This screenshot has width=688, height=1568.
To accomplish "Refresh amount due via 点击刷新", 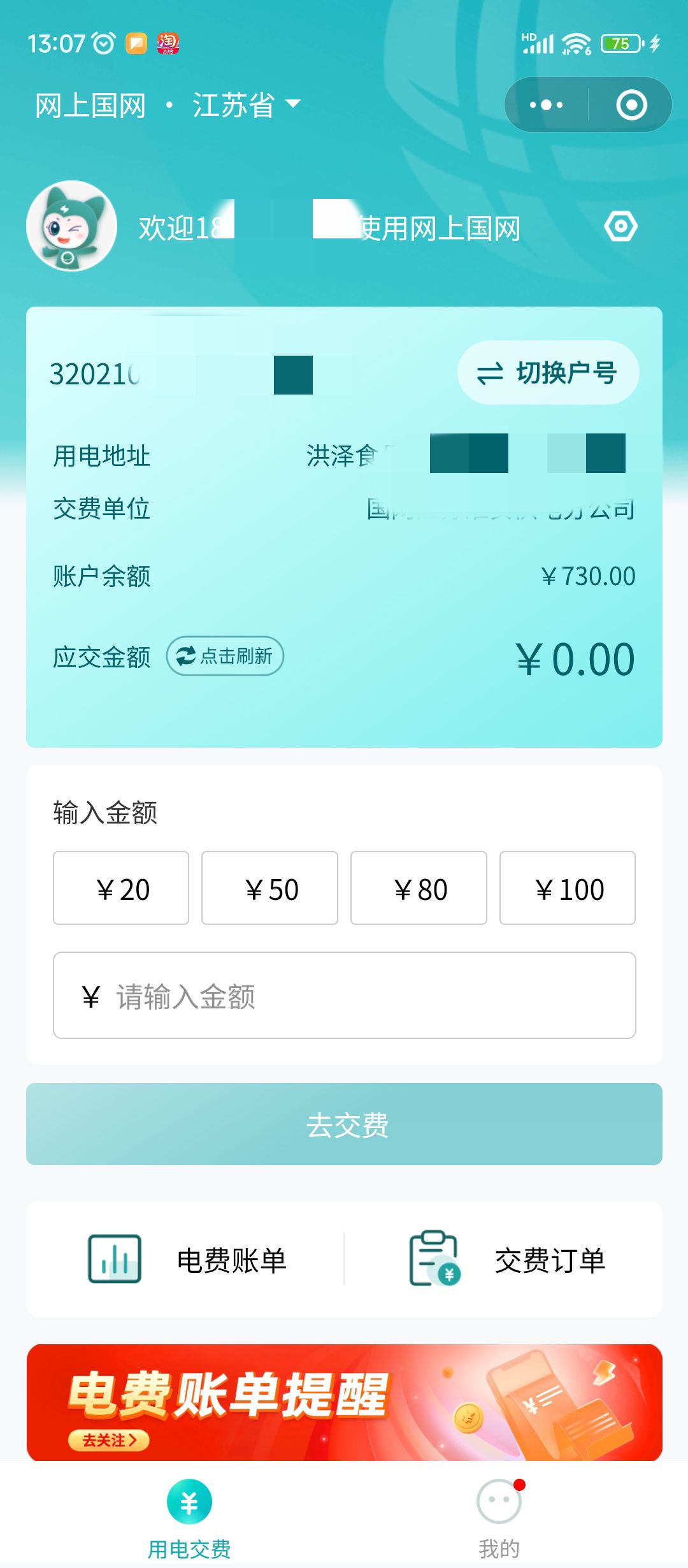I will 225,655.
